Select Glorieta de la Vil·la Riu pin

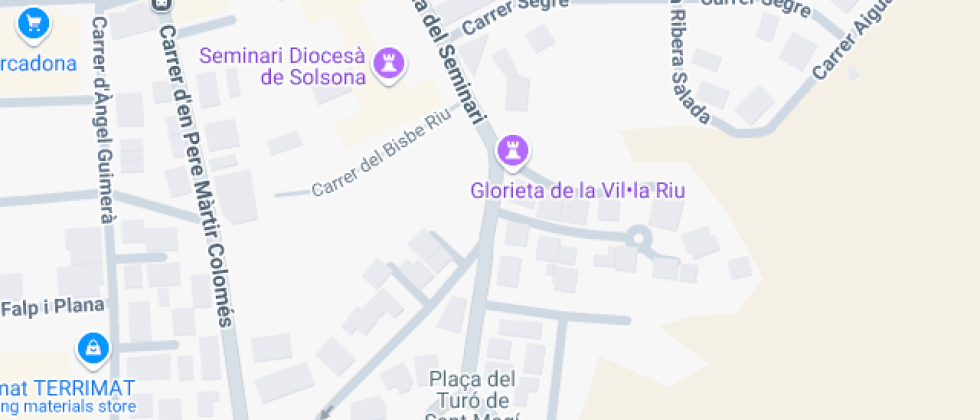click(514, 152)
